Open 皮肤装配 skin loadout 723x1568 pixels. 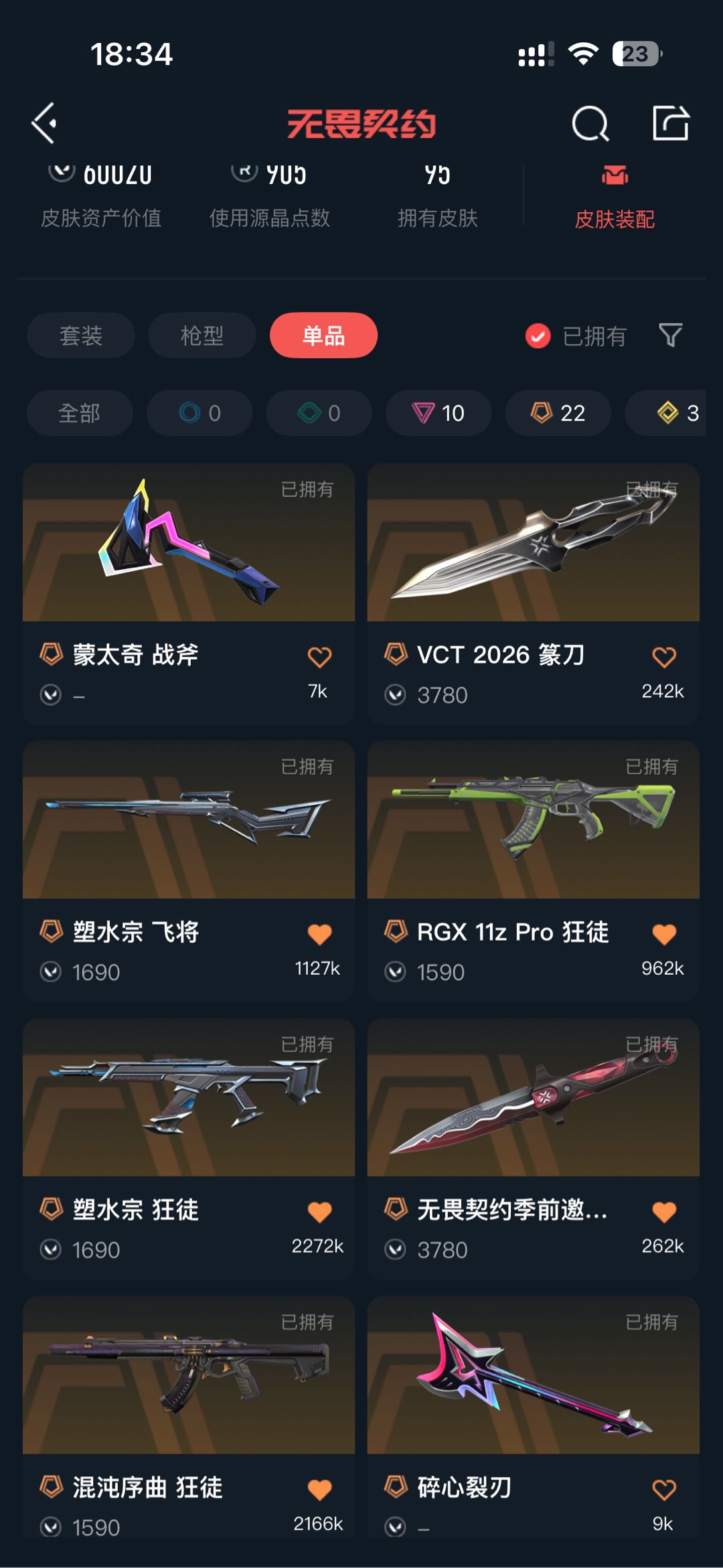[x=615, y=197]
